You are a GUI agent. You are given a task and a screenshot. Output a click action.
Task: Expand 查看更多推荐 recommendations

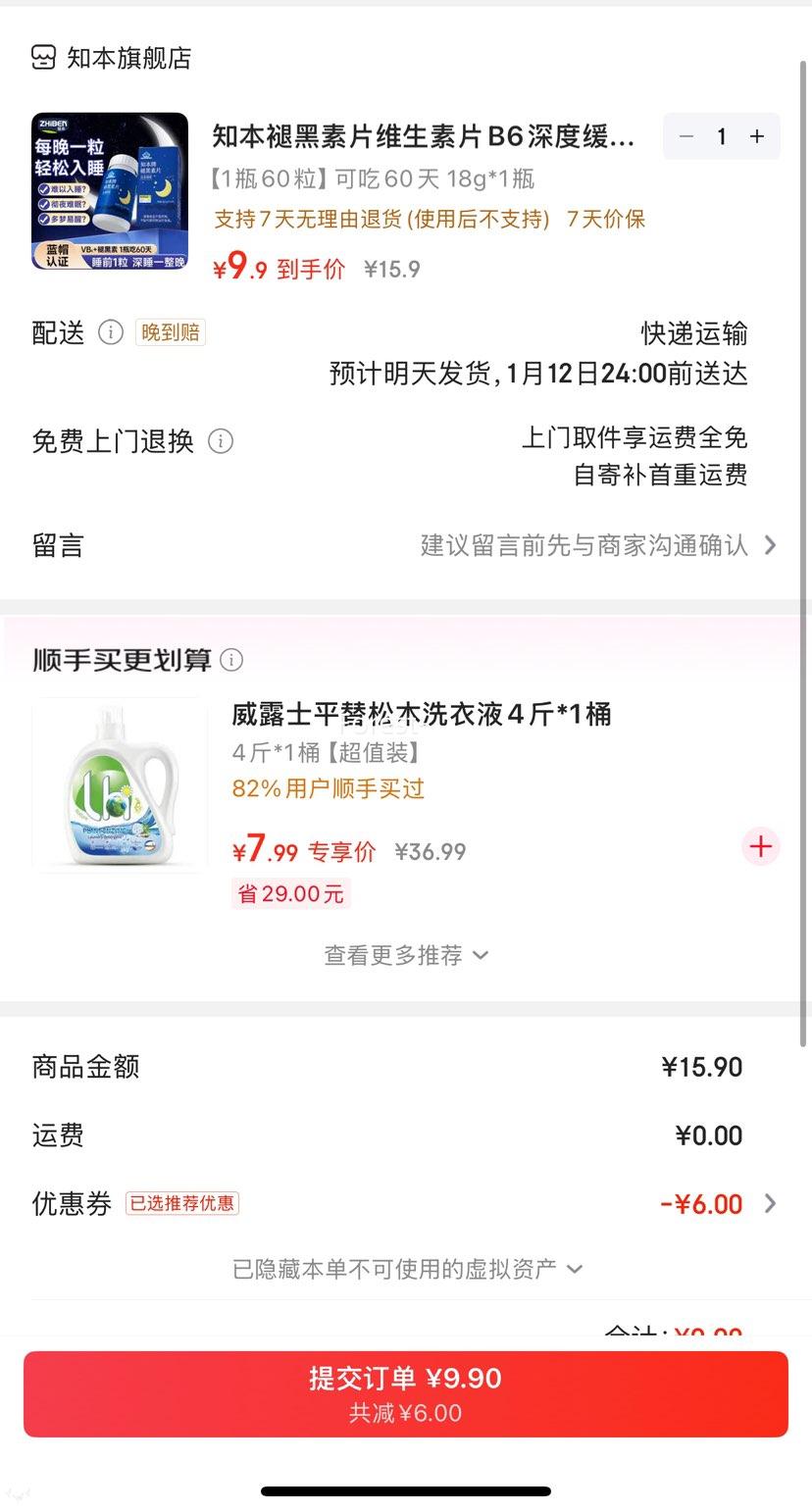coord(406,955)
